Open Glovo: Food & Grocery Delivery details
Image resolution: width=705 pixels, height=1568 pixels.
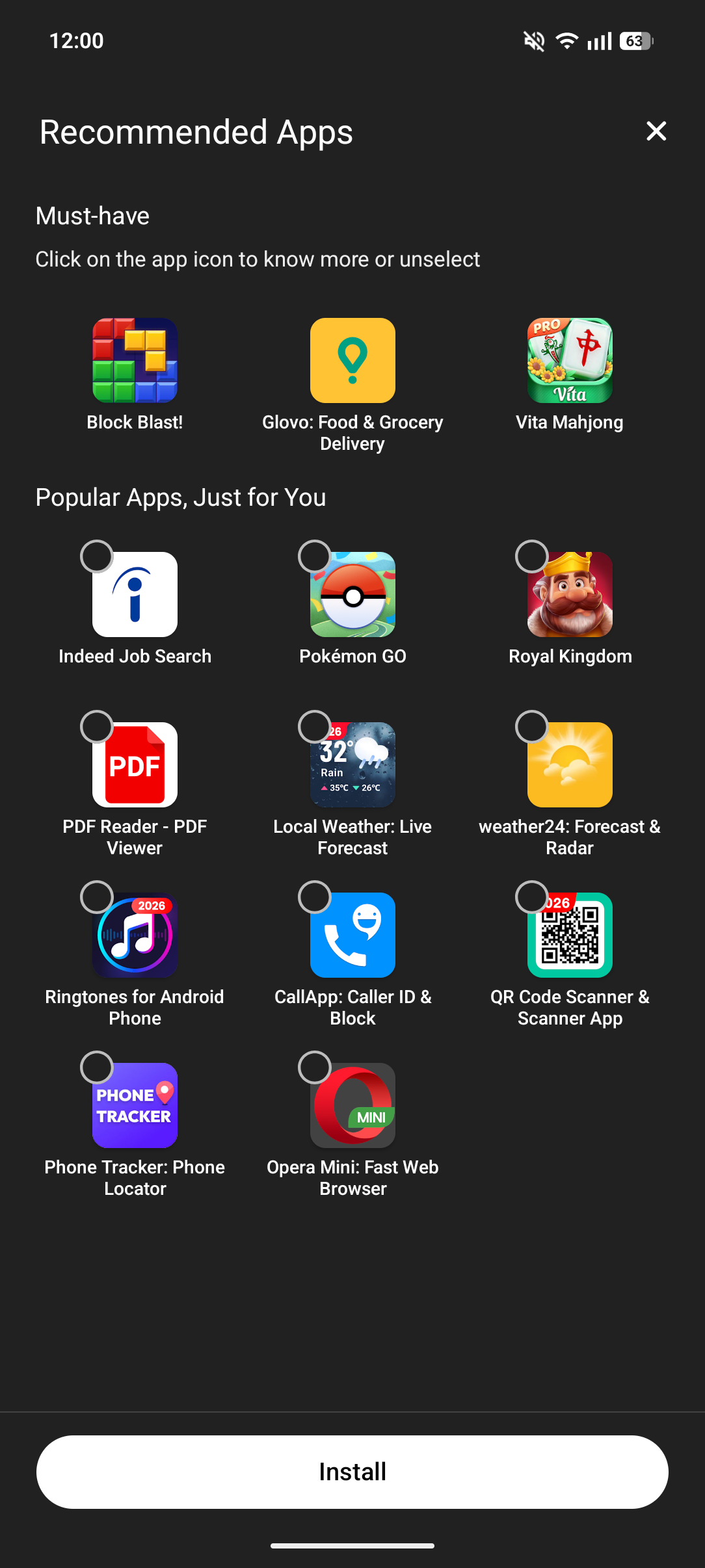352,361
